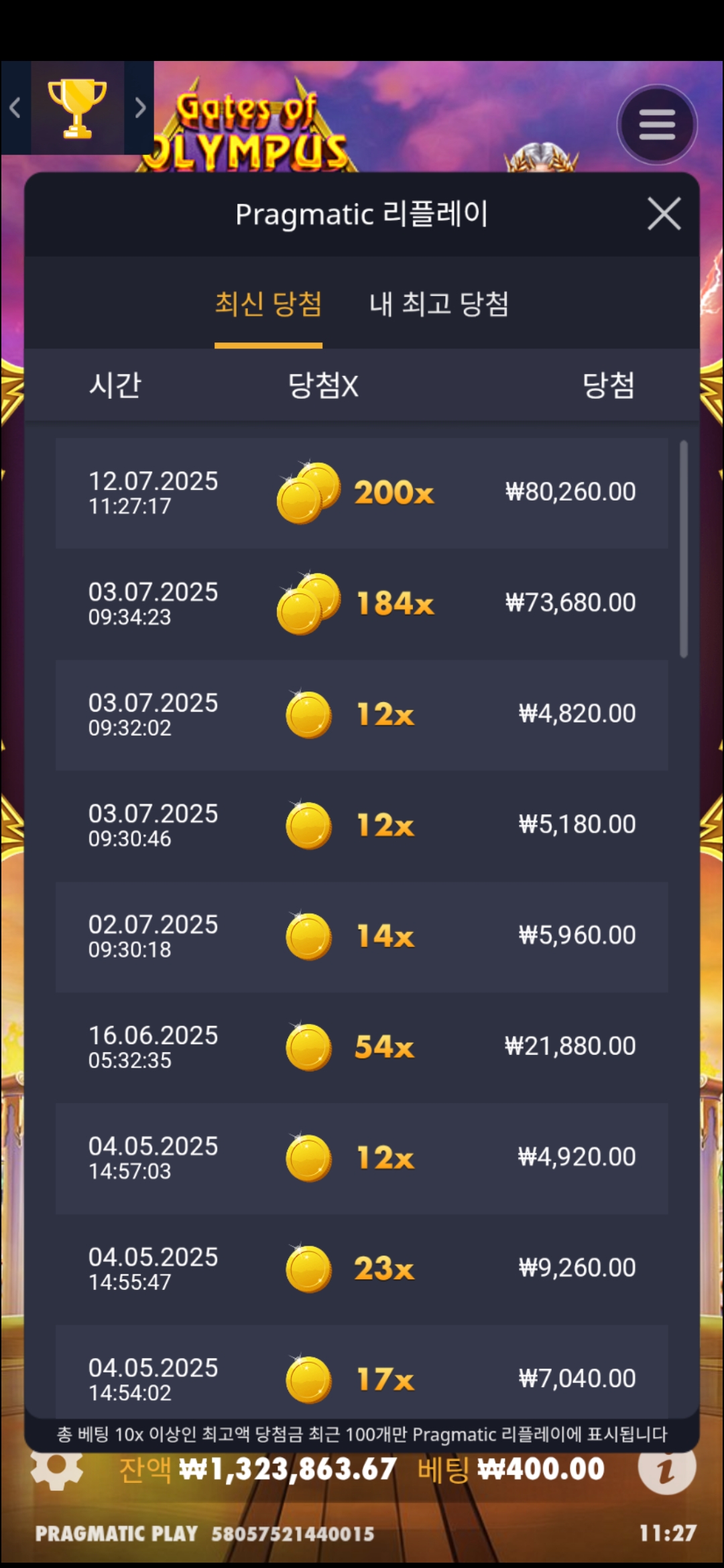The image size is (724, 1568).
Task: Play the ₩4,920.00 win replay
Action: click(362, 1158)
